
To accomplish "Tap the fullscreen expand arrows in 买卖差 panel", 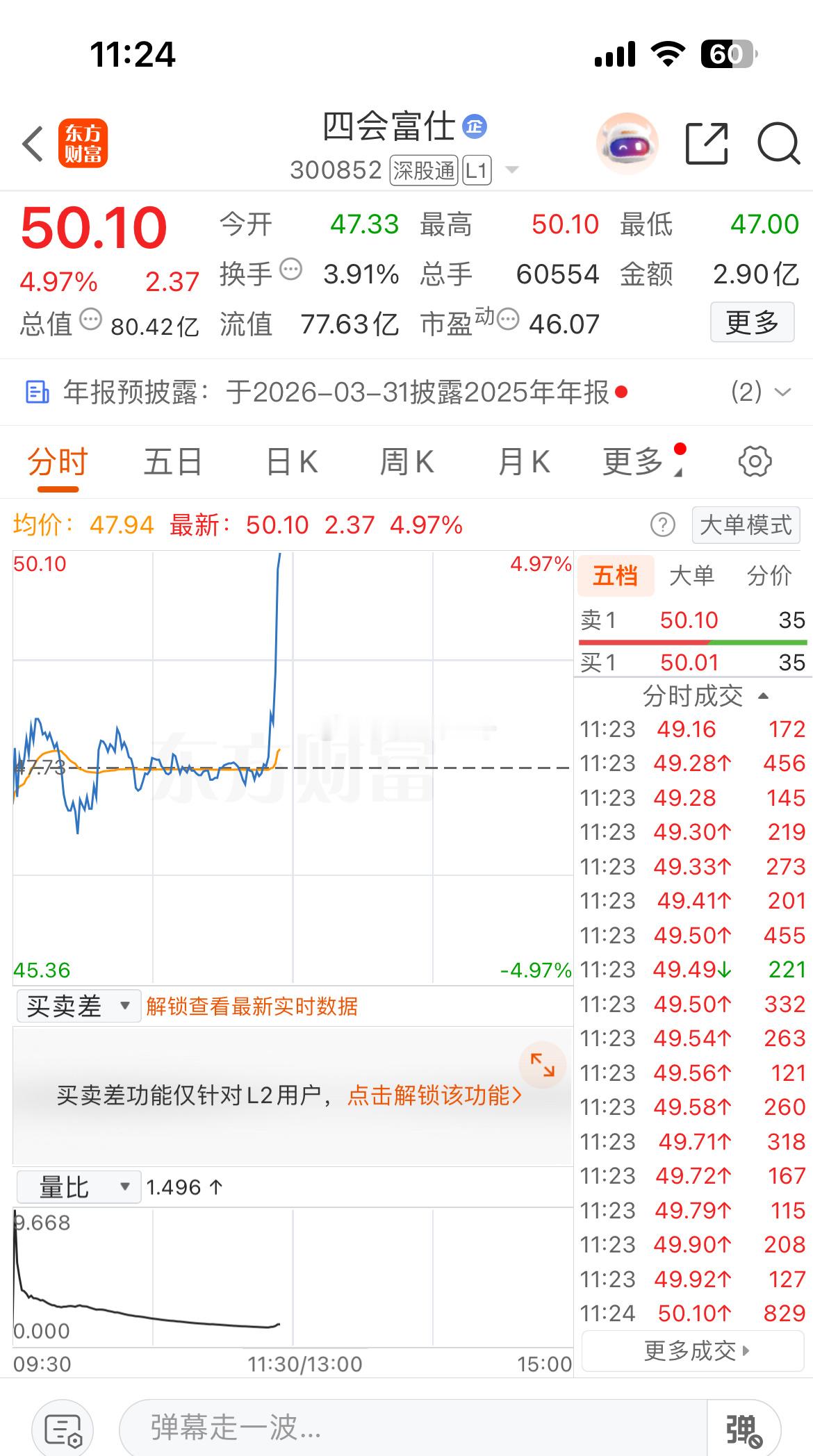I will (542, 1065).
